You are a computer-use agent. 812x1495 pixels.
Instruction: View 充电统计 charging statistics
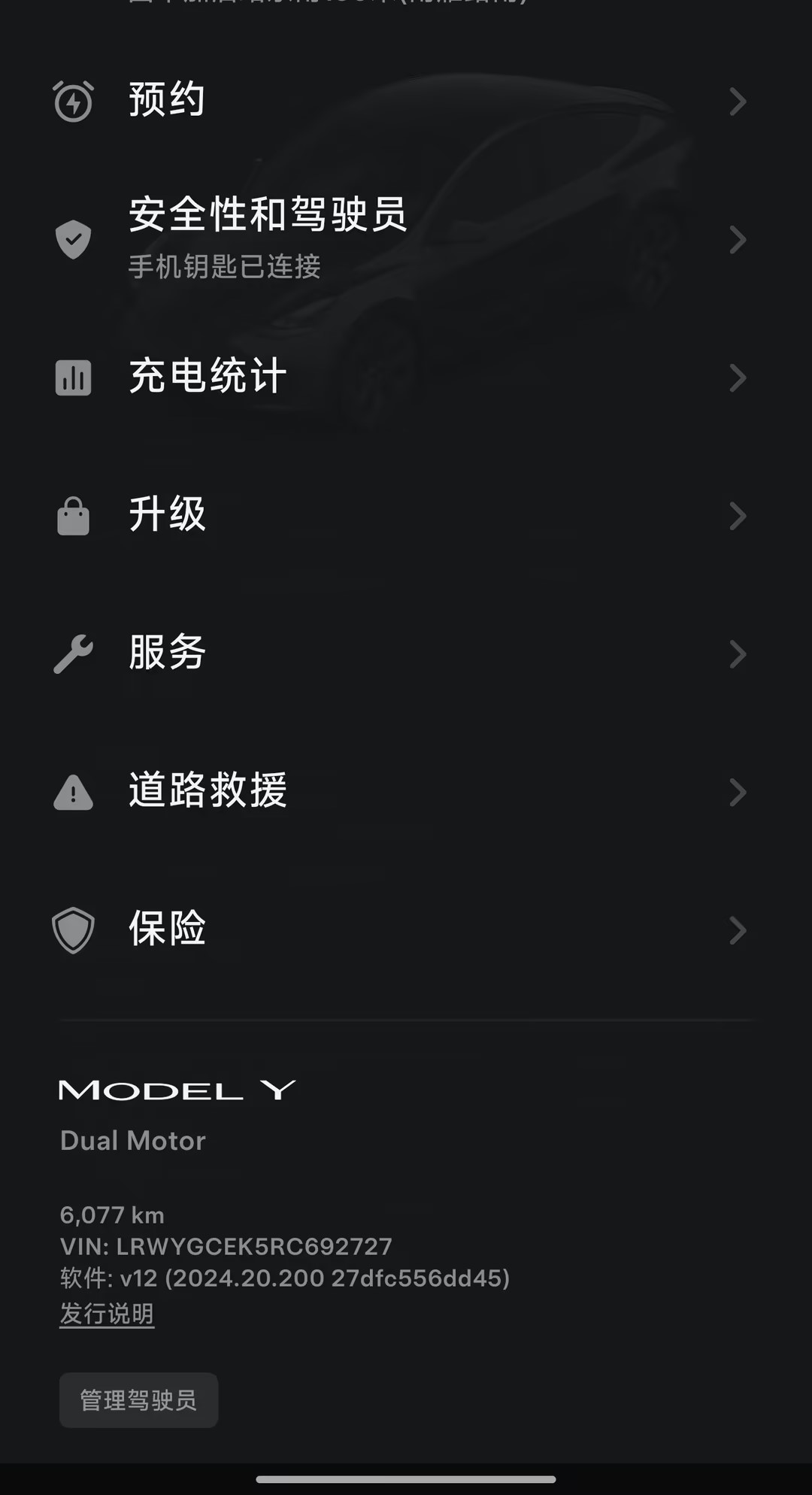tap(406, 377)
